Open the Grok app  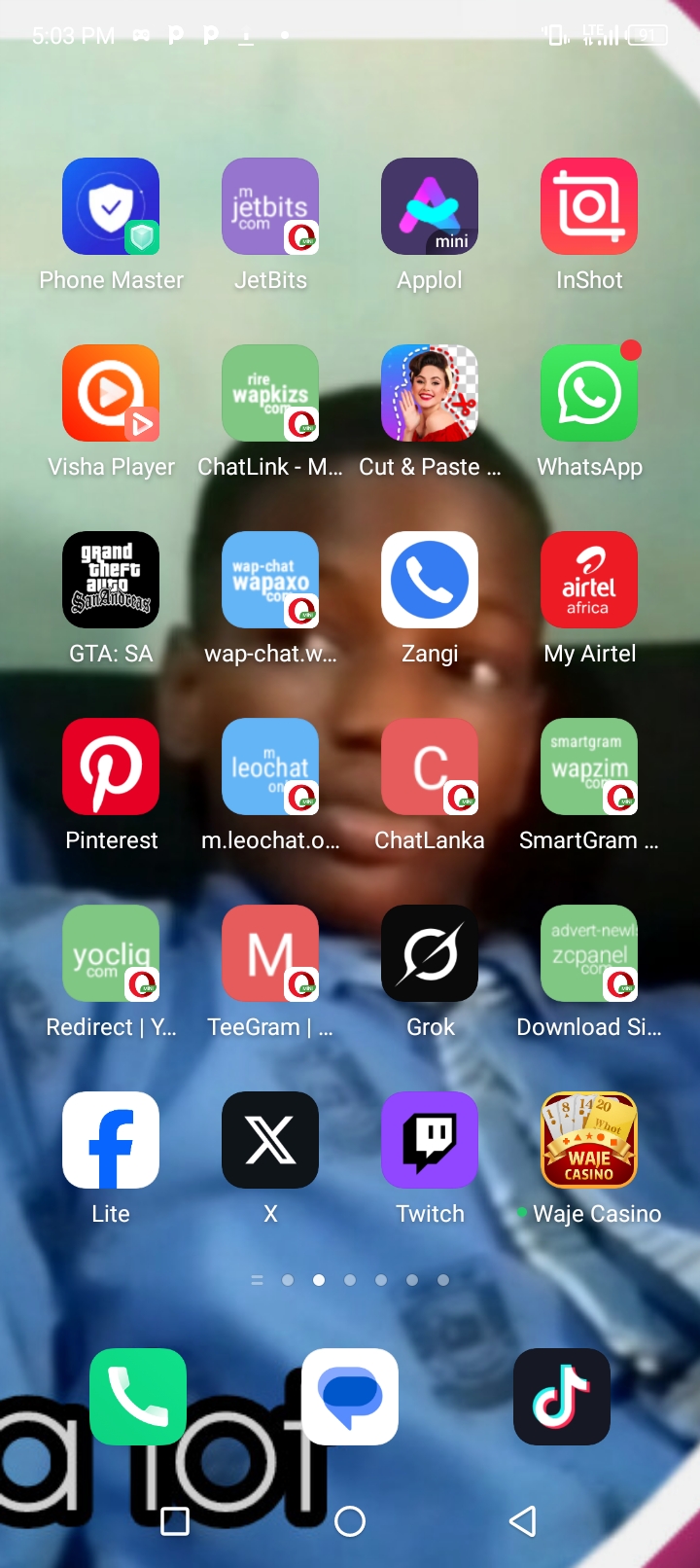[x=430, y=954]
